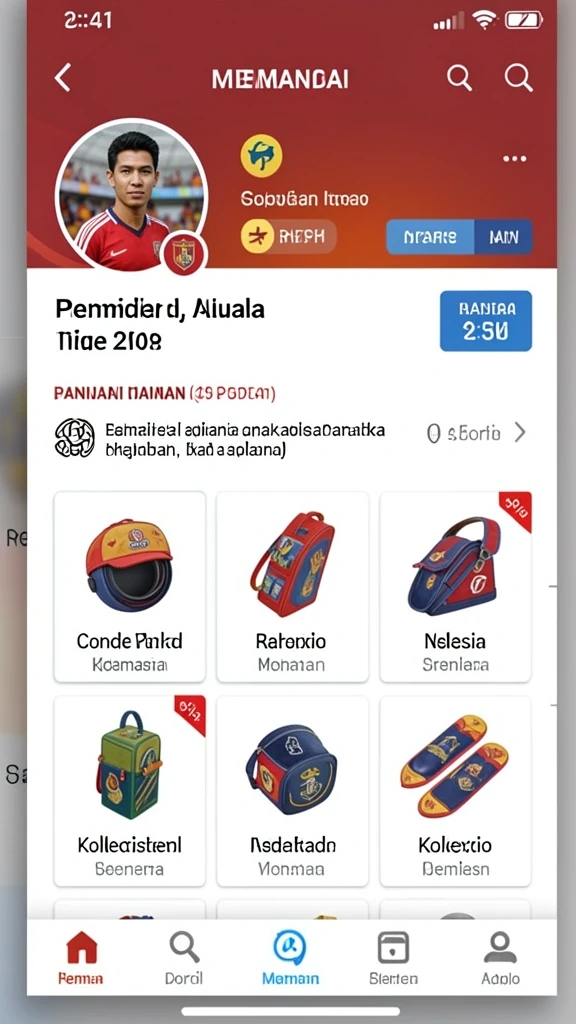Open the Kolexcio skateboards item
This screenshot has width=576, height=1024.
(455, 791)
